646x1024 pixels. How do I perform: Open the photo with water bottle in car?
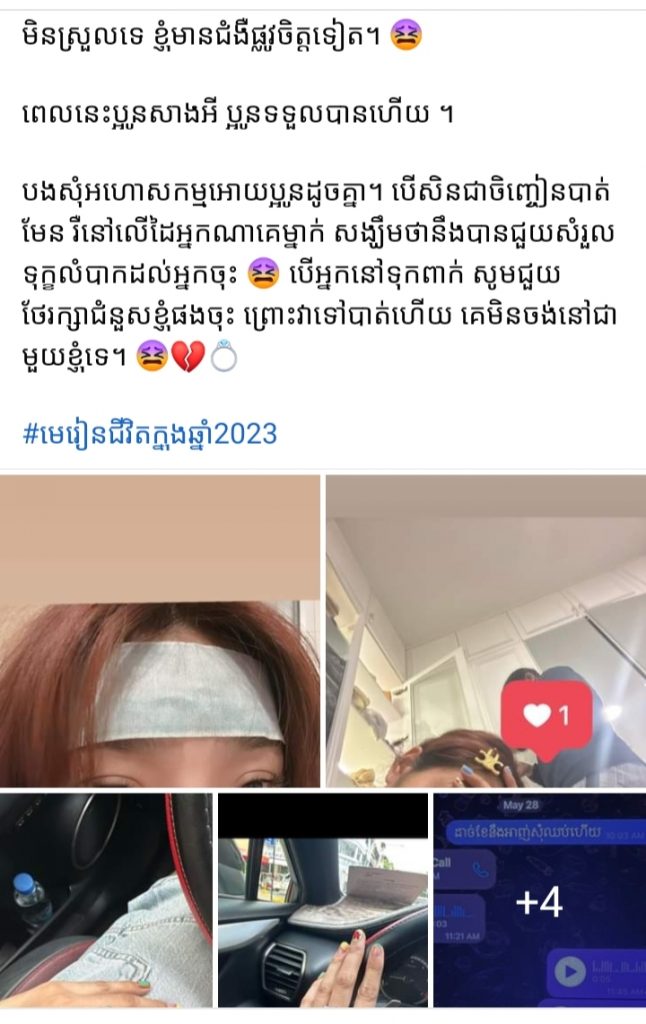(106, 900)
